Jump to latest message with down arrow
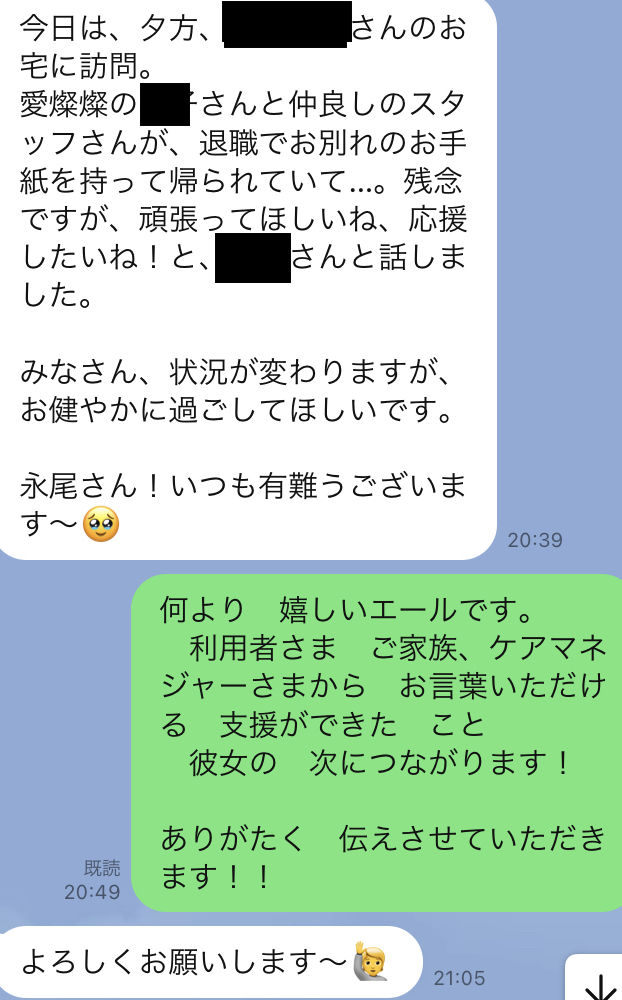Screen dimensions: 622x1000 598,984
